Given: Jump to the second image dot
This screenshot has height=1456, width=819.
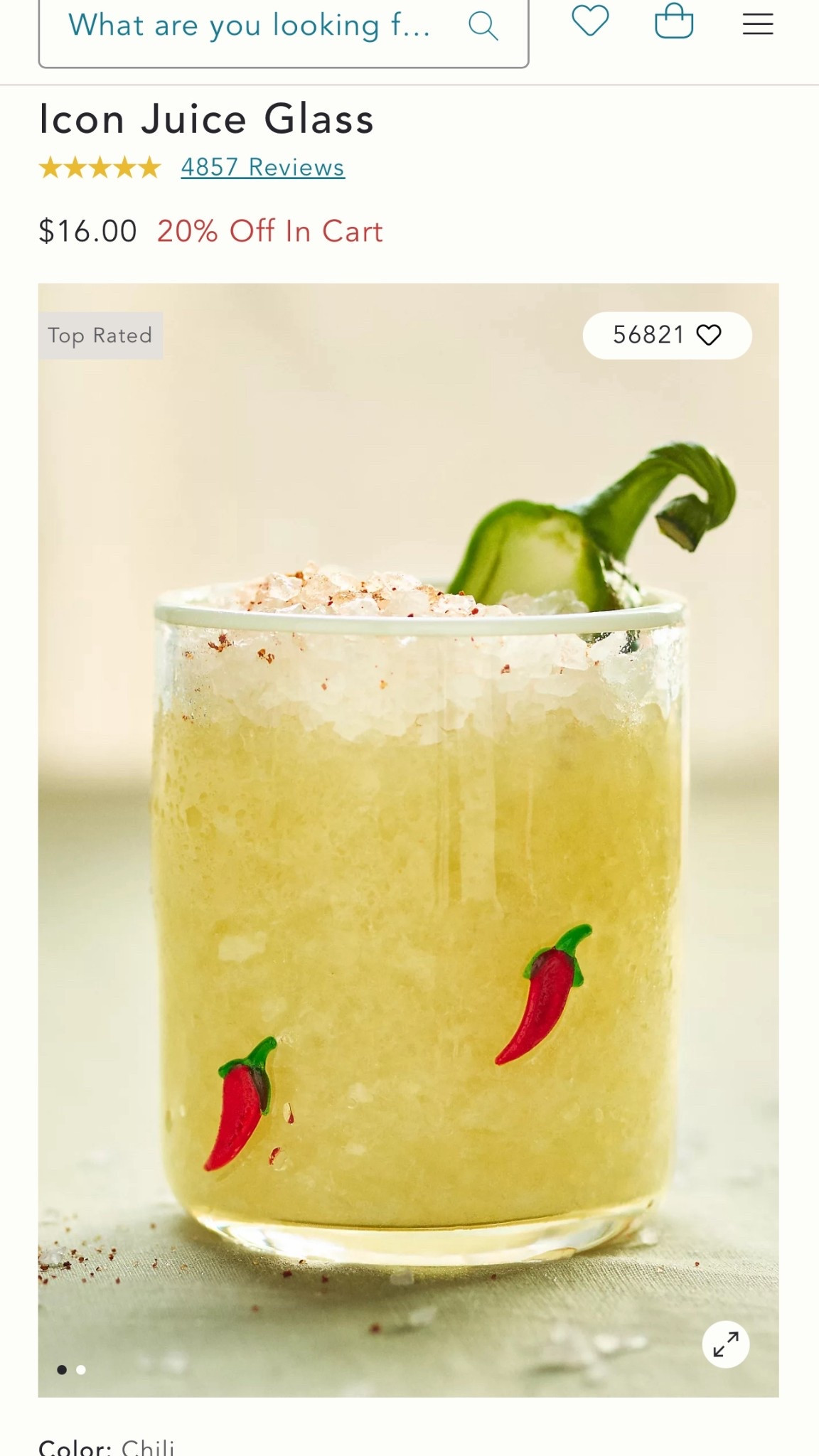Looking at the screenshot, I should pos(81,1370).
